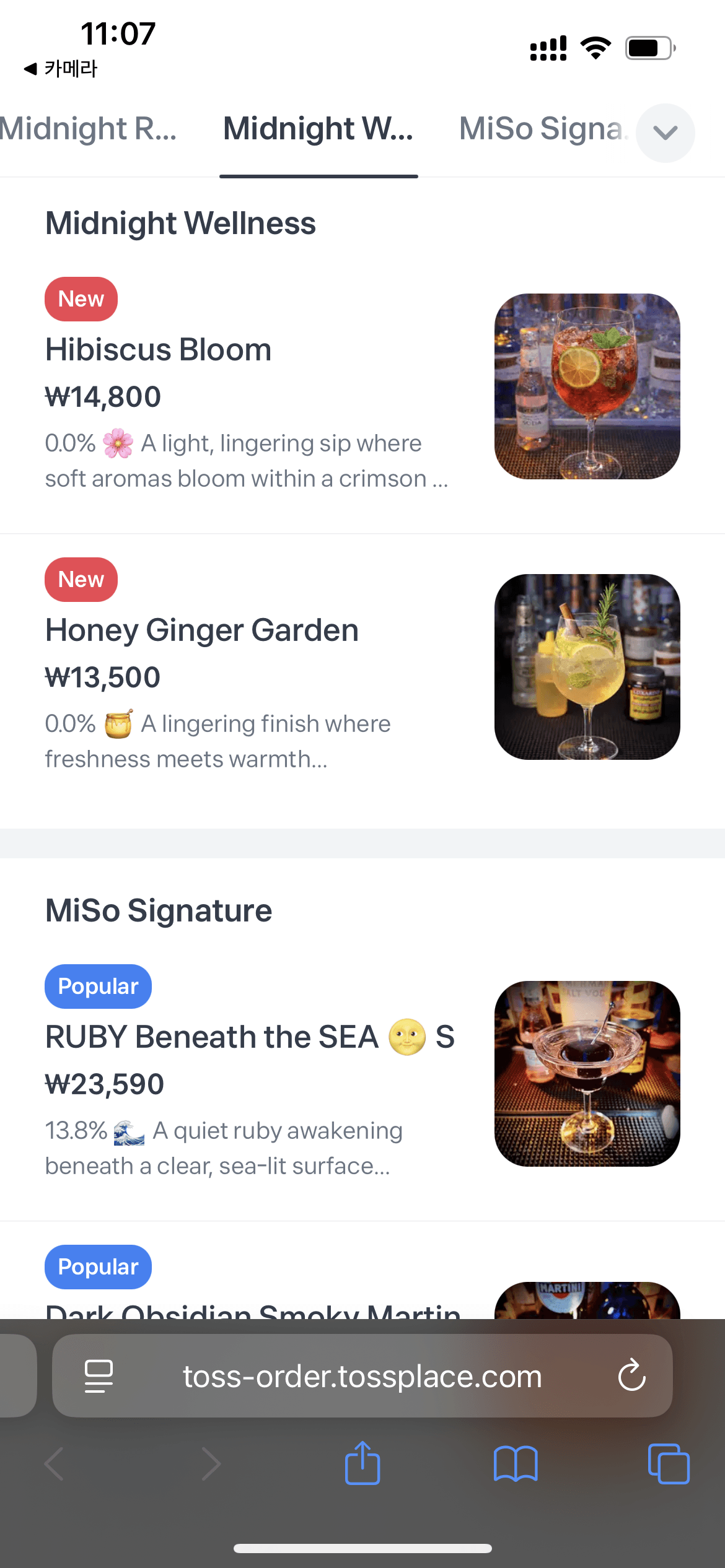The image size is (725, 1568).
Task: Reload the page
Action: coord(631,1376)
